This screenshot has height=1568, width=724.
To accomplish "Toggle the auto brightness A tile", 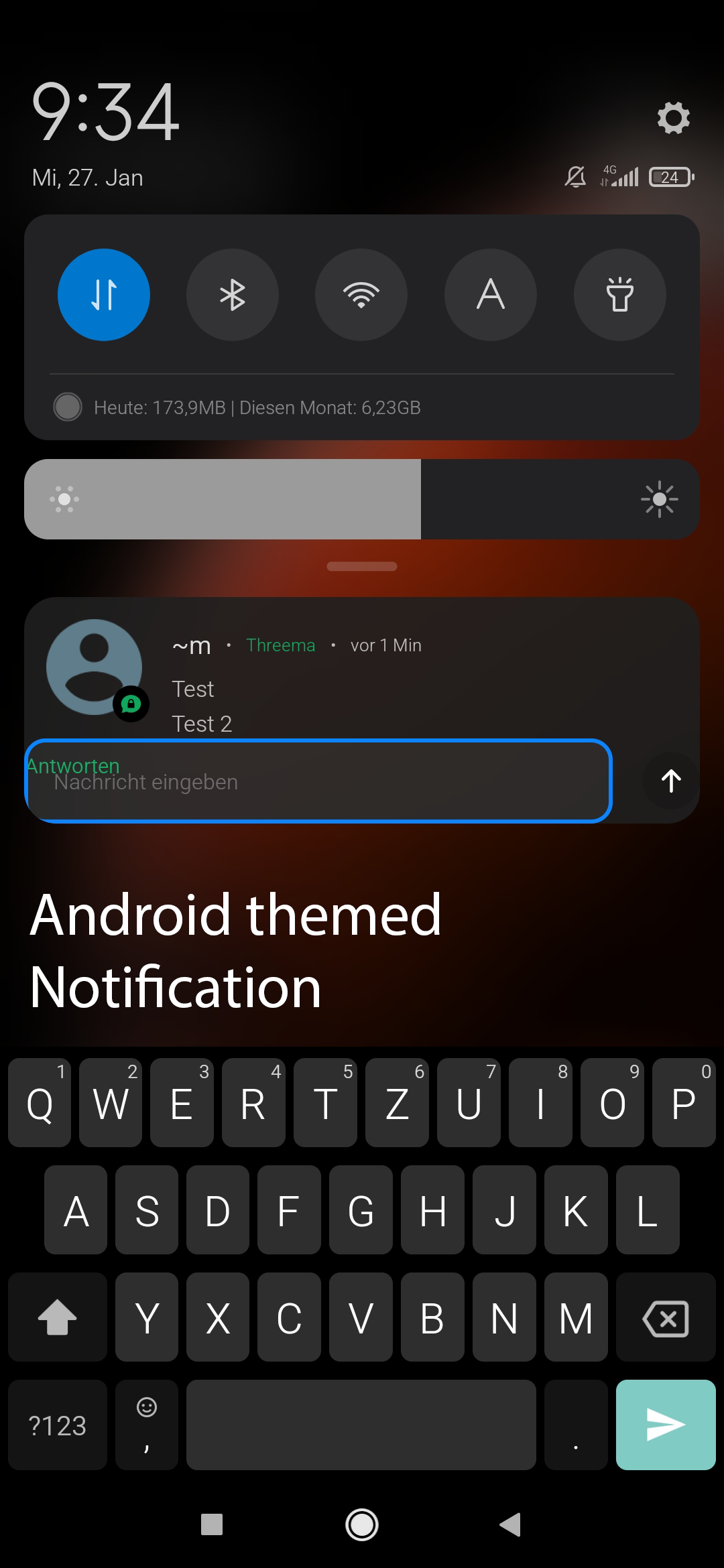I will point(491,295).
